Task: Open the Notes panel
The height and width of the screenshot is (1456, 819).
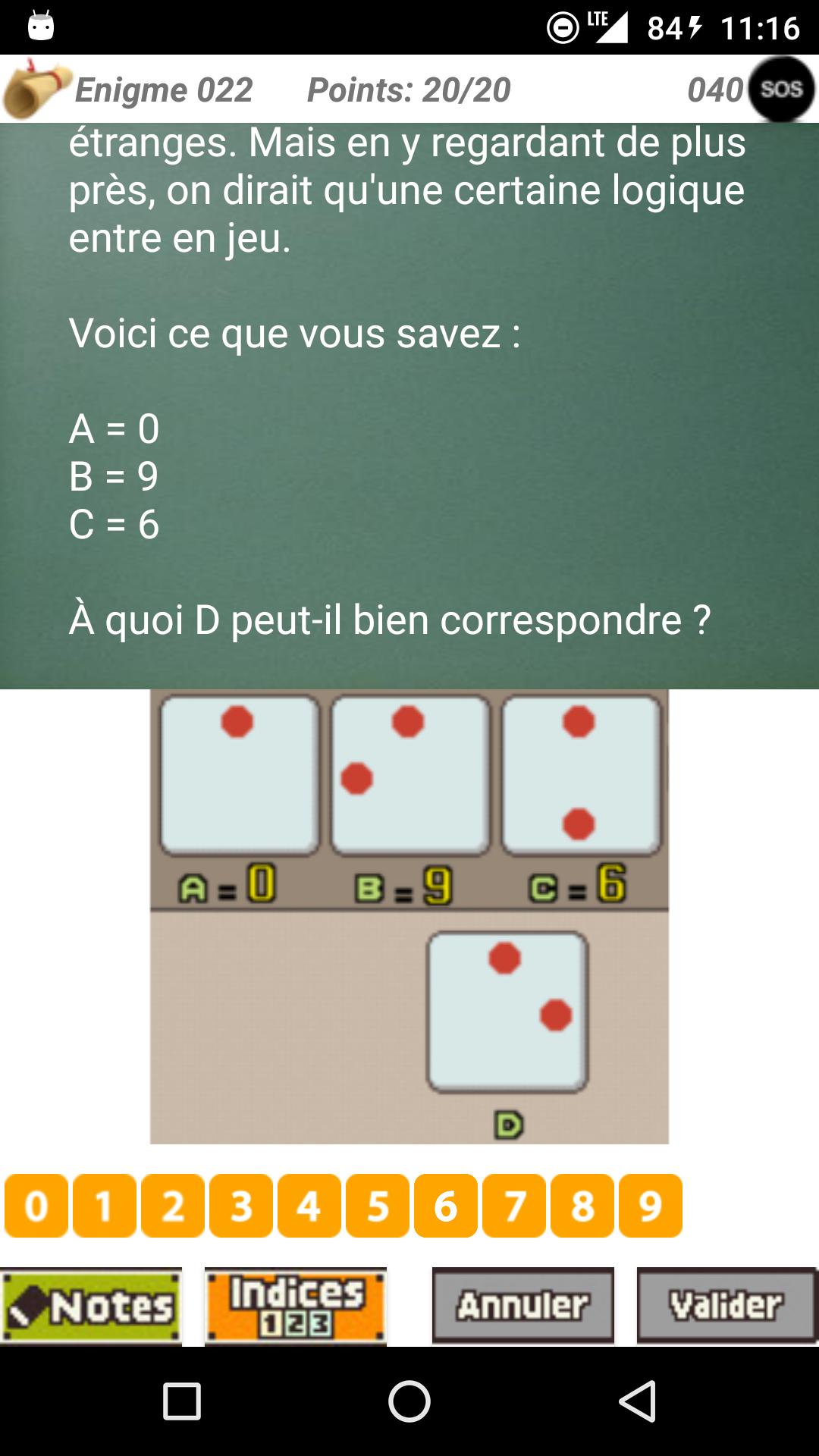Action: 91,1306
